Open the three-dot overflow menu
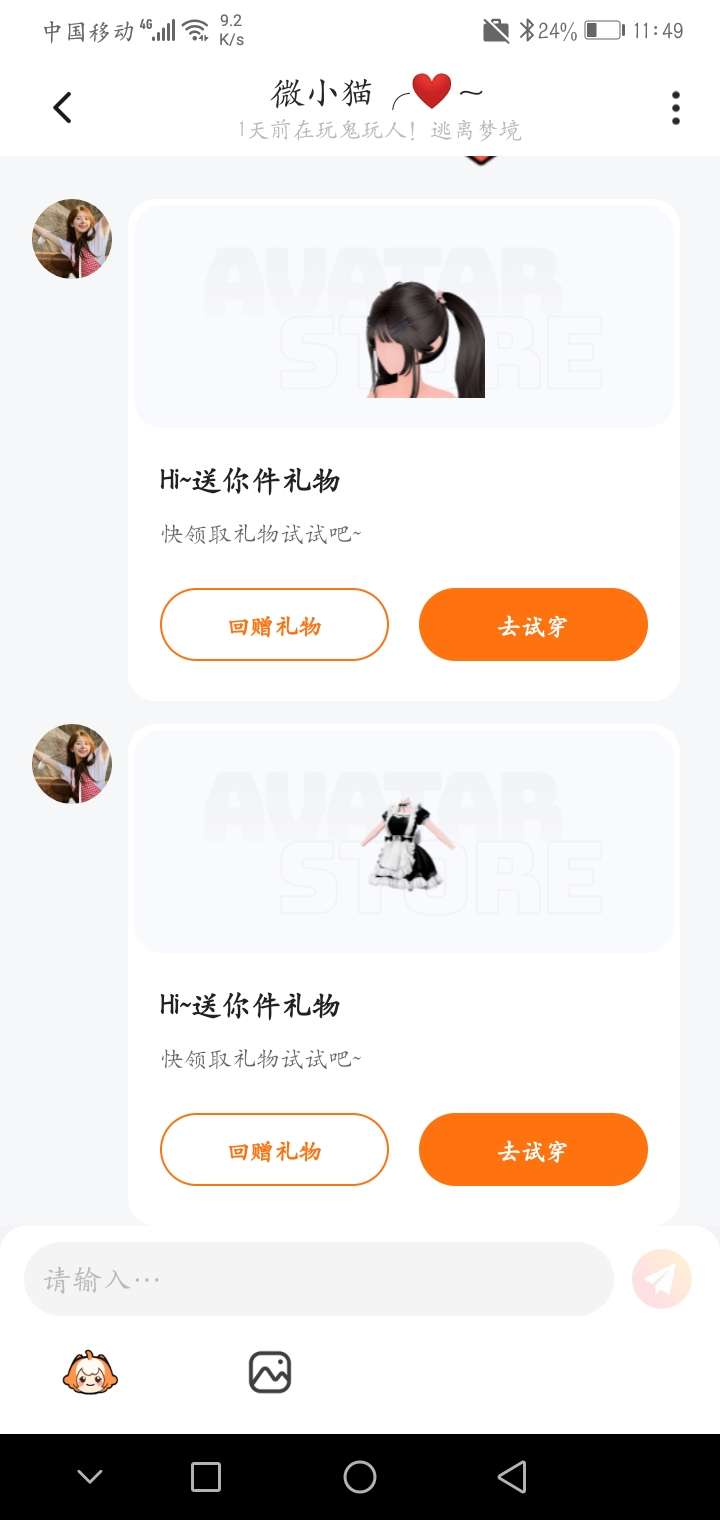The width and height of the screenshot is (720, 1520). tap(676, 108)
